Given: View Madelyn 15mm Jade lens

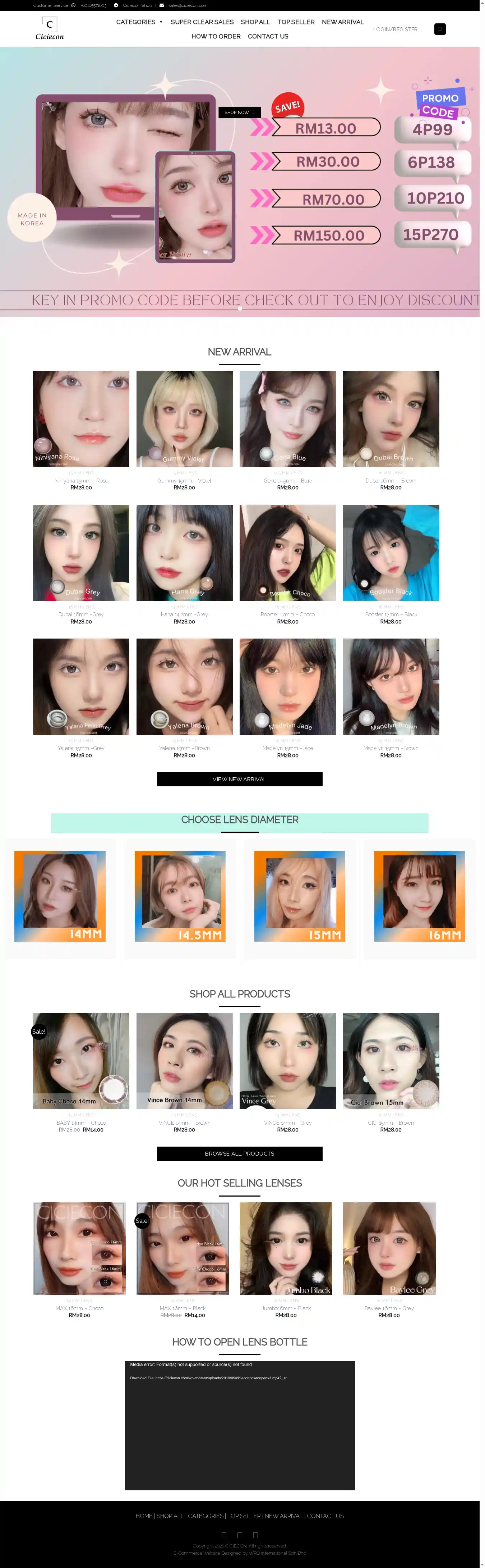Looking at the screenshot, I should (x=287, y=687).
